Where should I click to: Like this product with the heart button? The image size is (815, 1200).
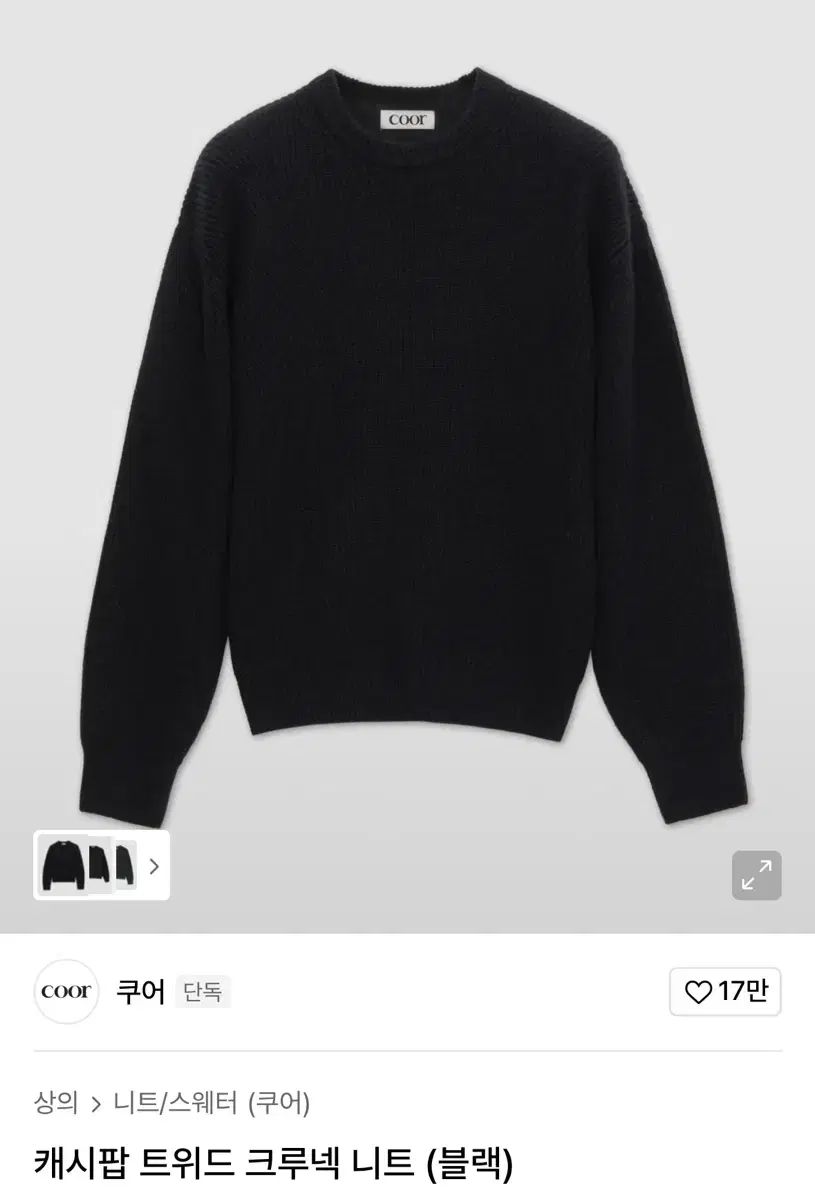[x=725, y=991]
